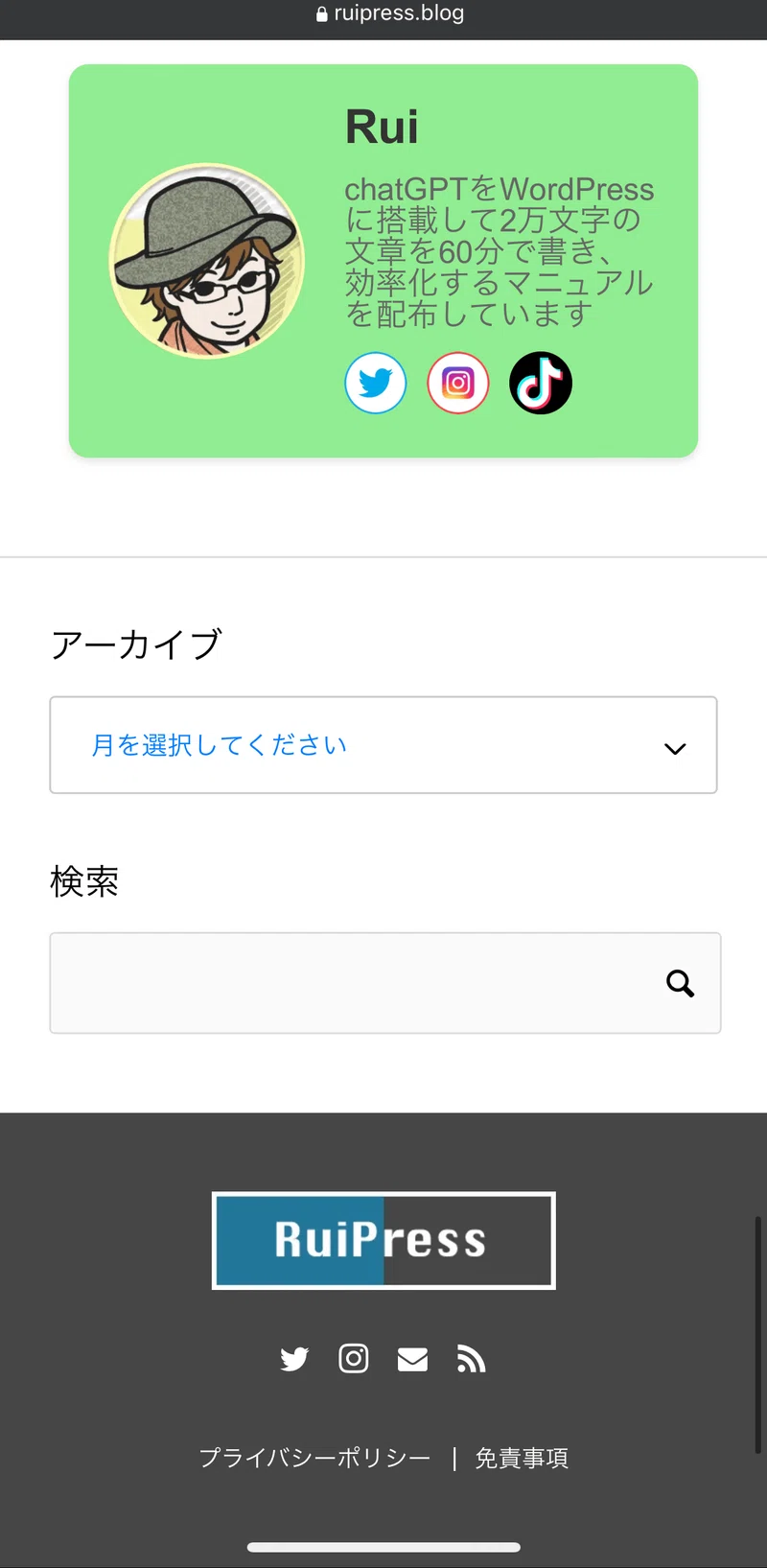The image size is (767, 1568).
Task: Tap the ruipress.blog address bar
Action: tap(389, 13)
